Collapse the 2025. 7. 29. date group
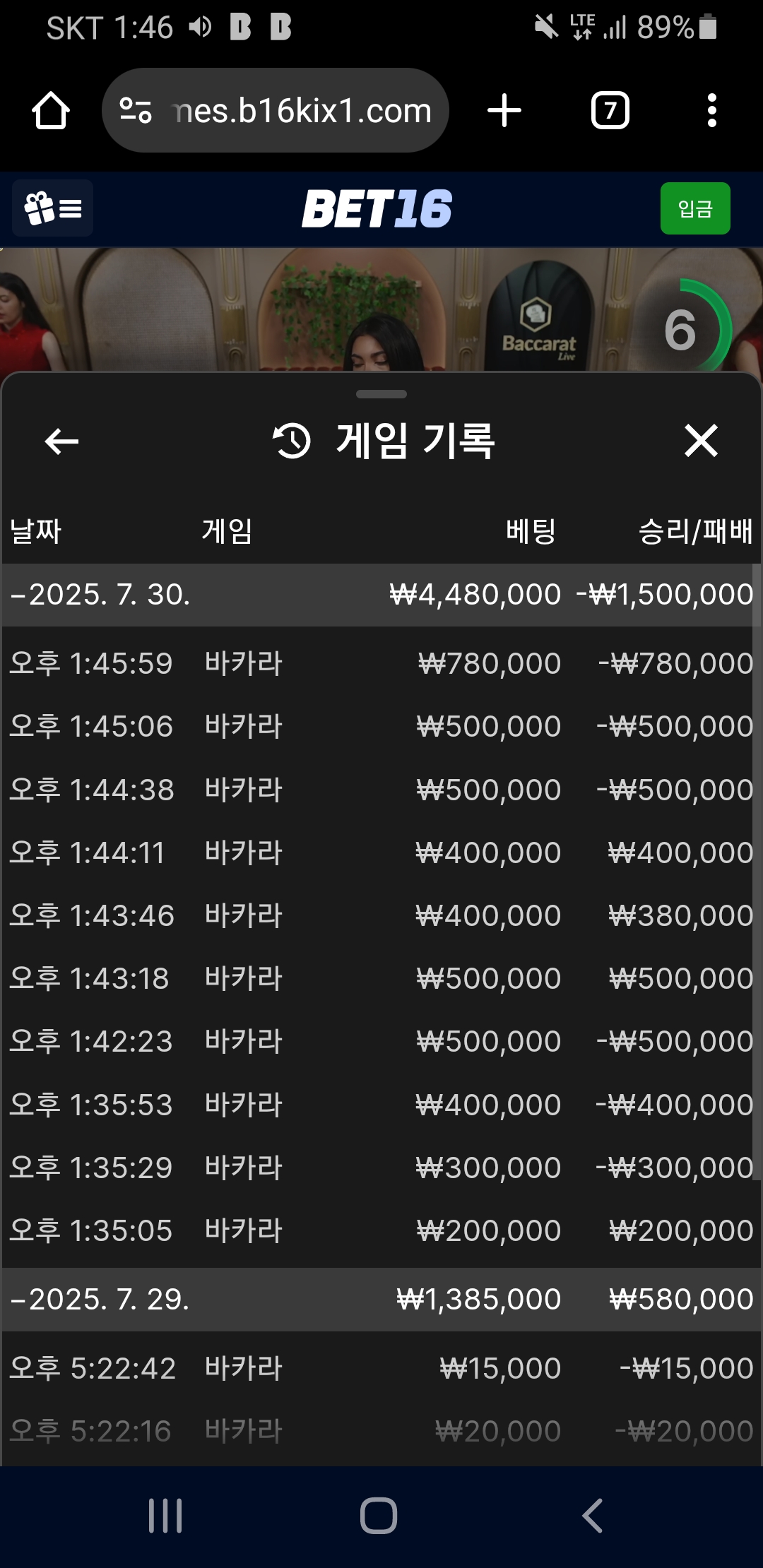This screenshot has height=1568, width=763. pos(381,1300)
